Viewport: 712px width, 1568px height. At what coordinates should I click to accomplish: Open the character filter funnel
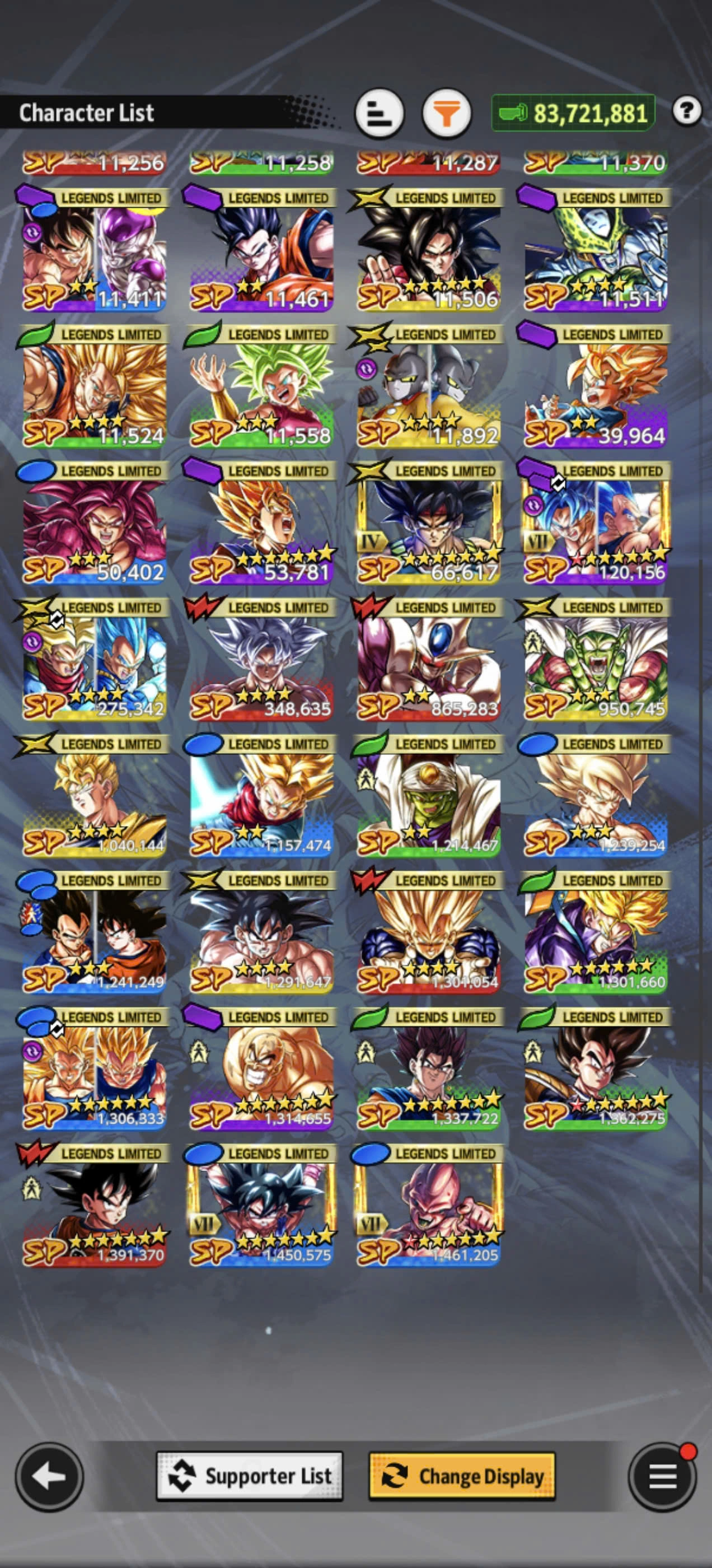tap(447, 113)
